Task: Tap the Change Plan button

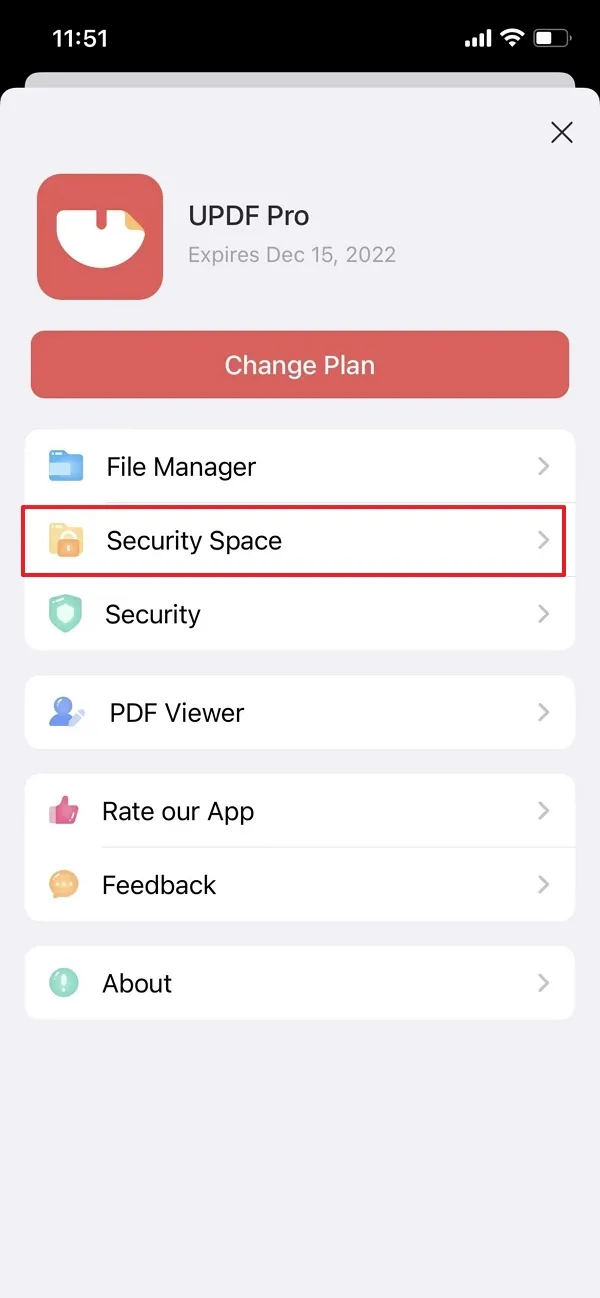Action: 300,365
